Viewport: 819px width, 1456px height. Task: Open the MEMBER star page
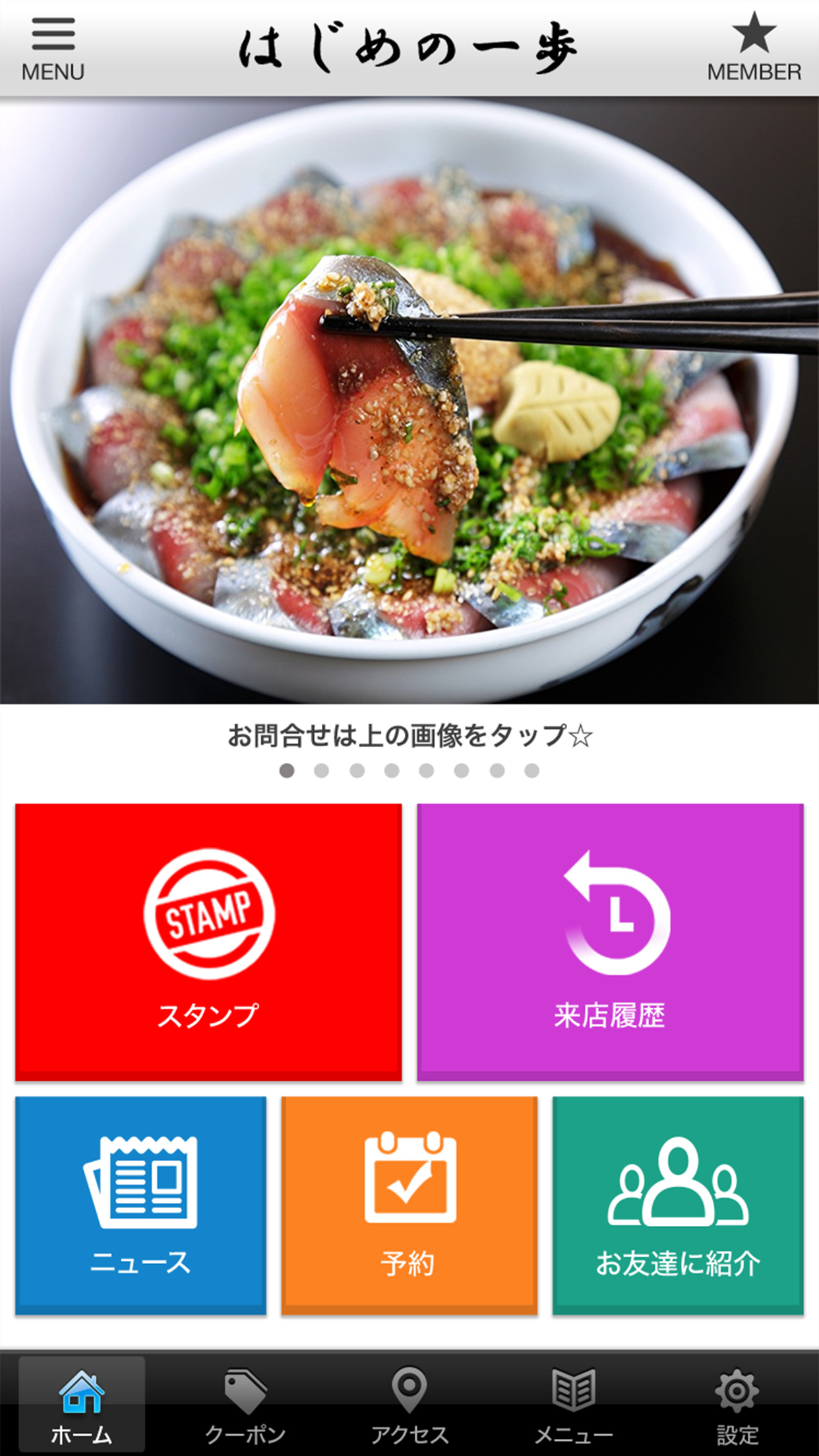tap(754, 47)
